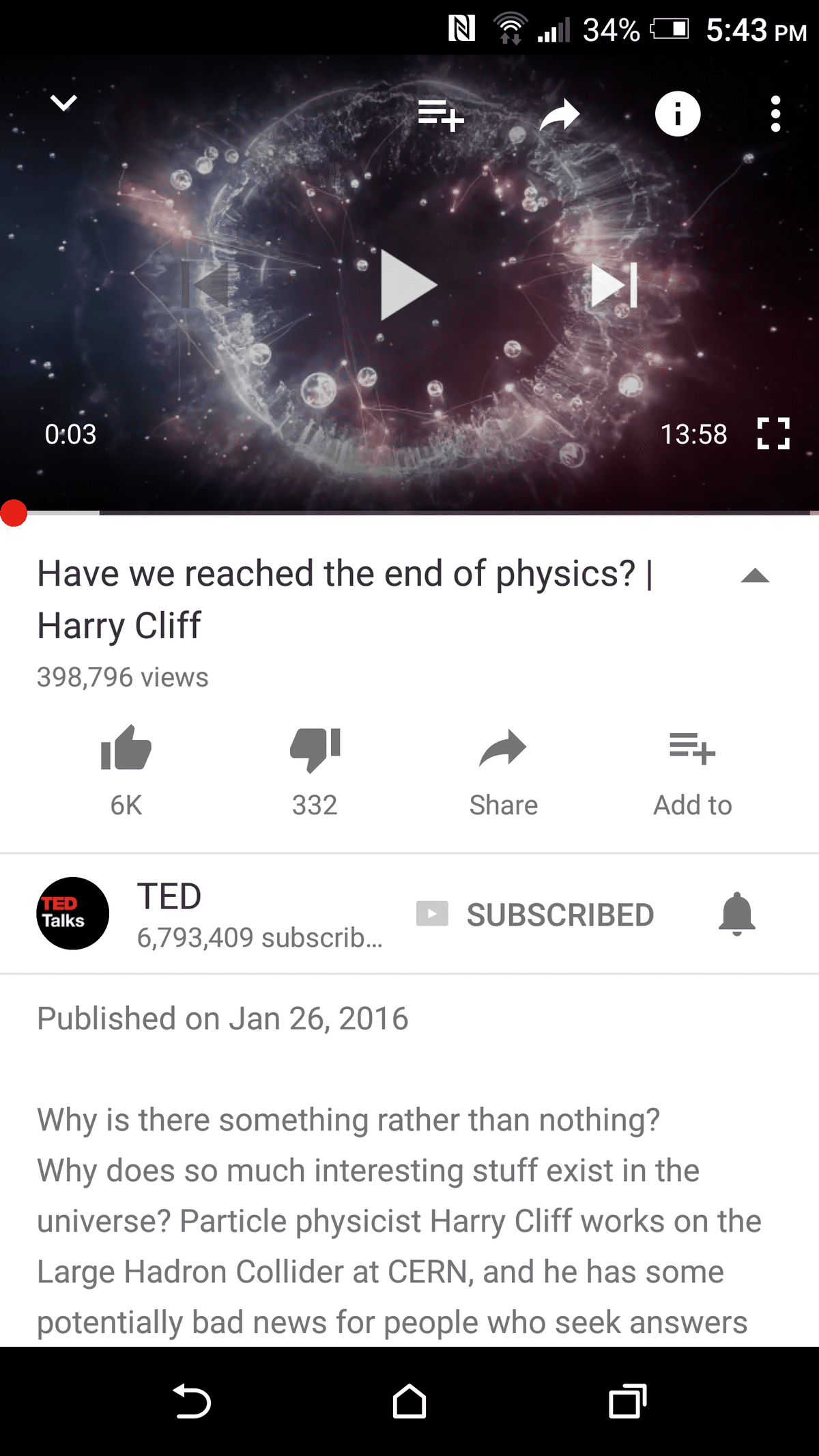Go back using the system back button
819x1456 pixels.
192,1401
